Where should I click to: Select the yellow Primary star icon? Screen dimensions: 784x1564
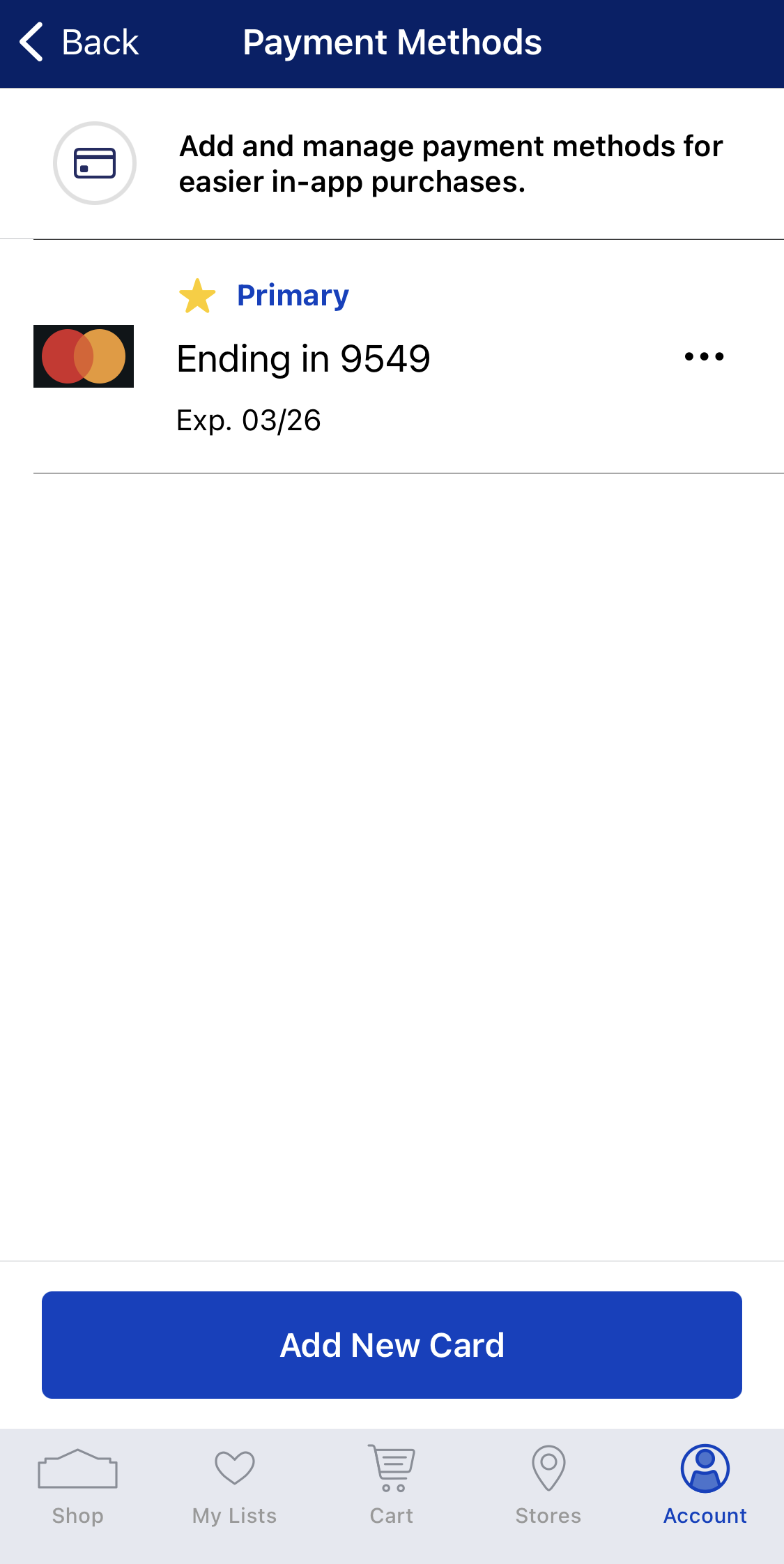pos(197,296)
